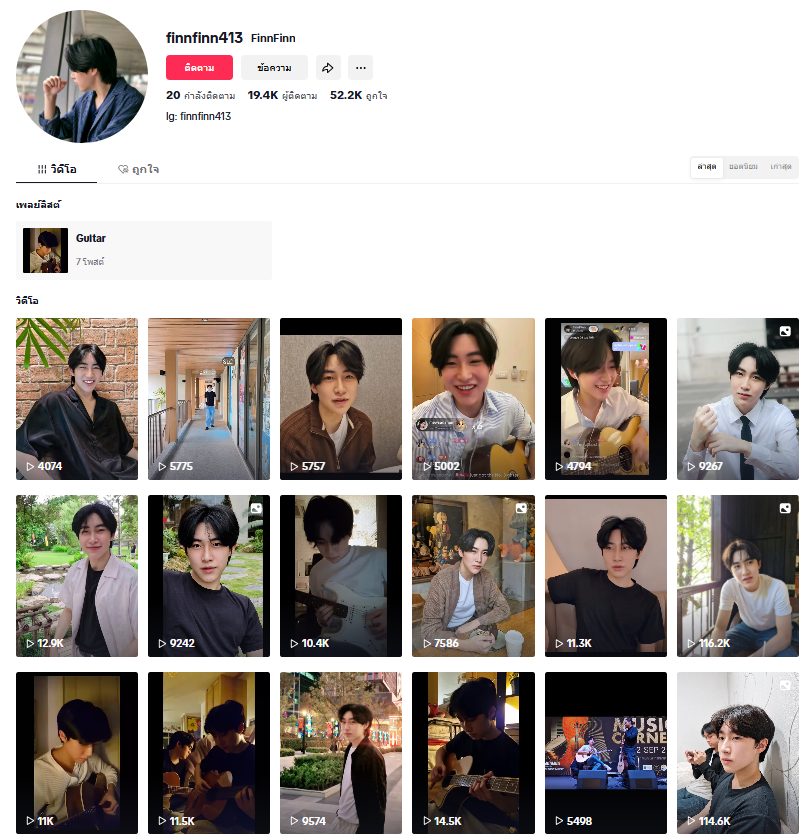Screen dimensions: 807x837
Task: Open the video with 4074 views
Action: point(77,398)
